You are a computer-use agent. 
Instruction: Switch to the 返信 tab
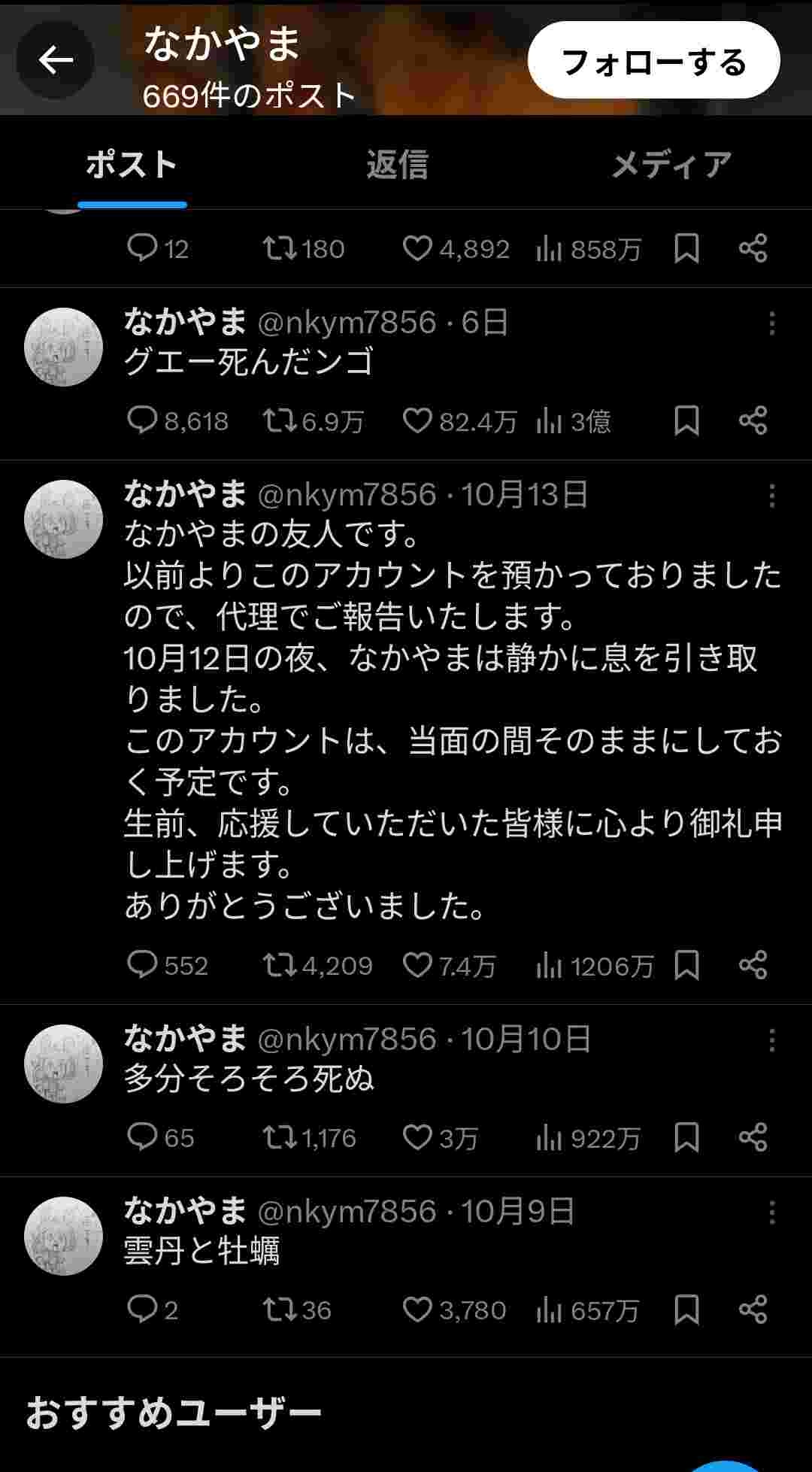click(397, 165)
